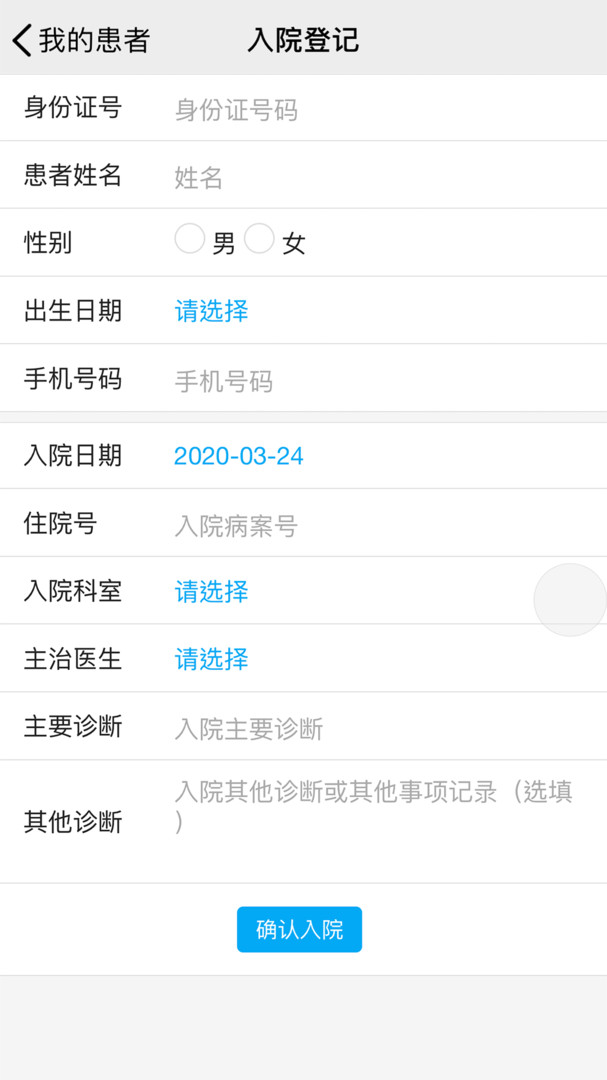Tap the floating assistive touch circle
607x1080 pixels.
pos(570,599)
